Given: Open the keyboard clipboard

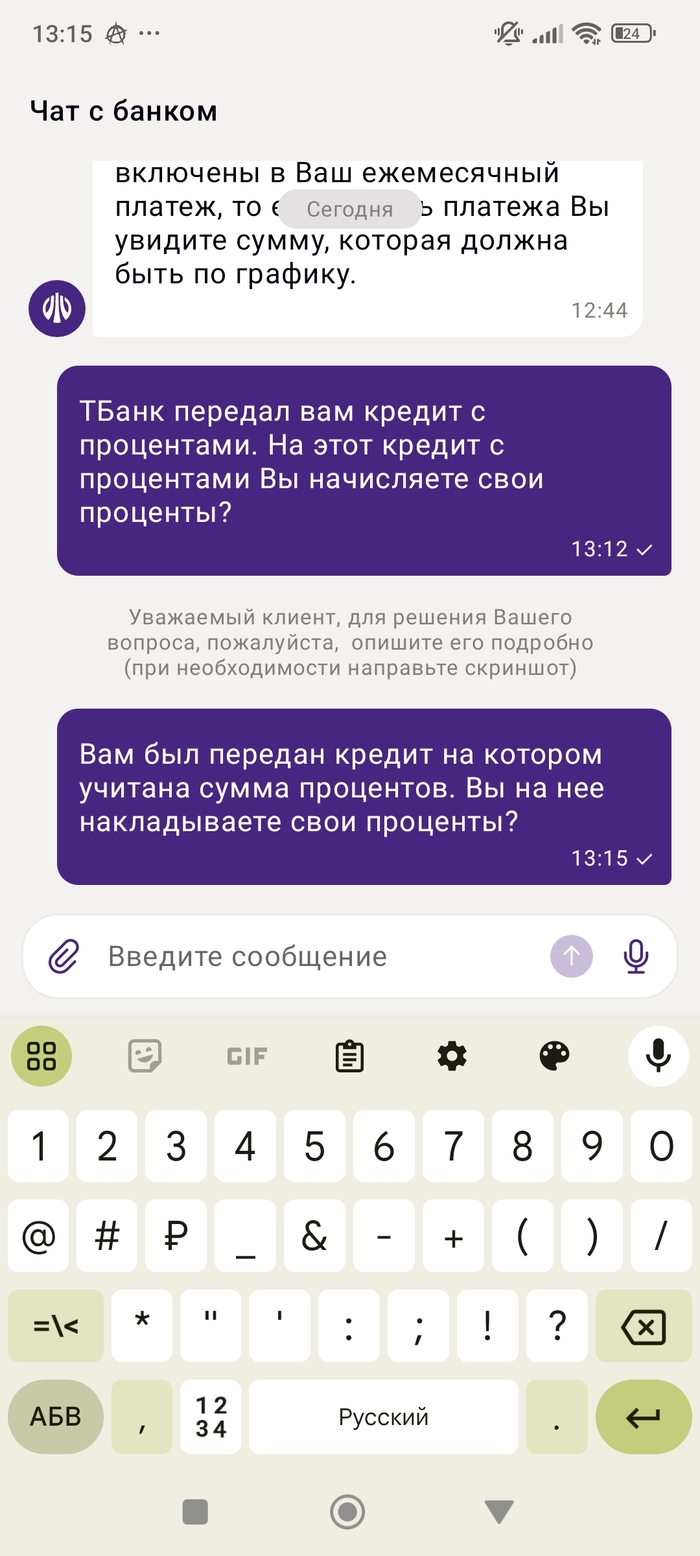Looking at the screenshot, I should click(x=349, y=1056).
